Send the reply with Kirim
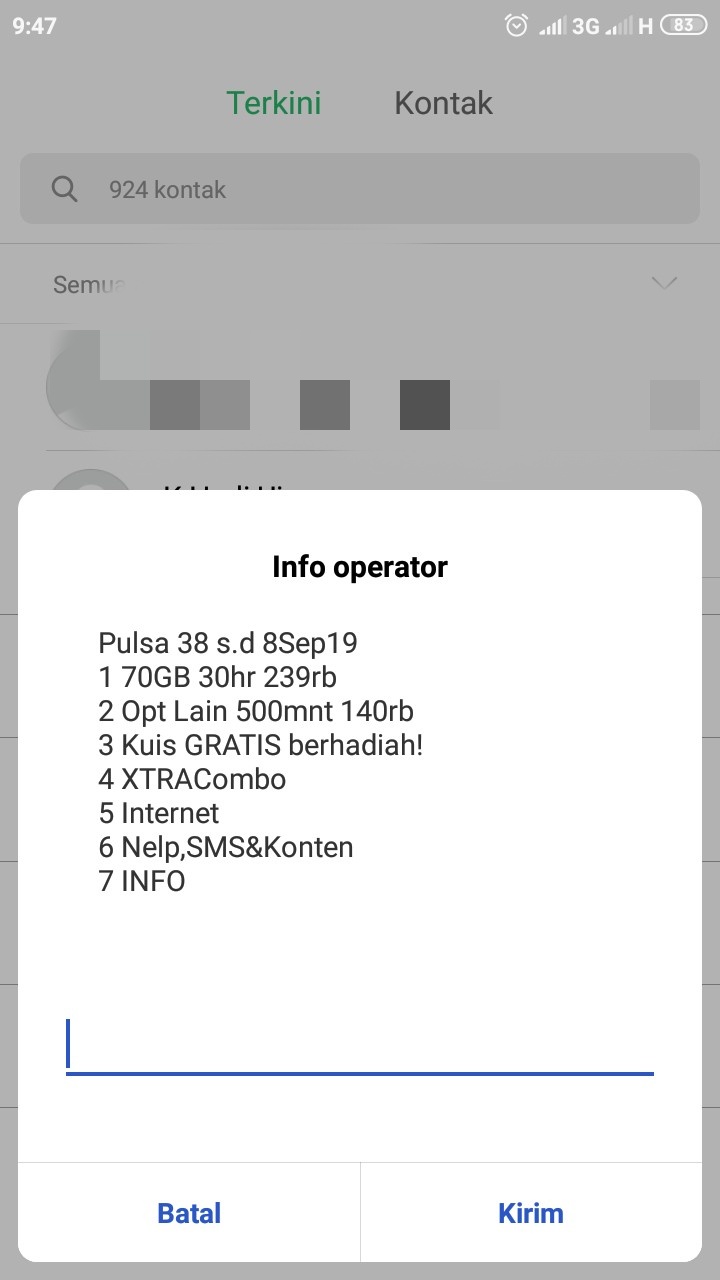The height and width of the screenshot is (1280, 720). click(531, 1213)
